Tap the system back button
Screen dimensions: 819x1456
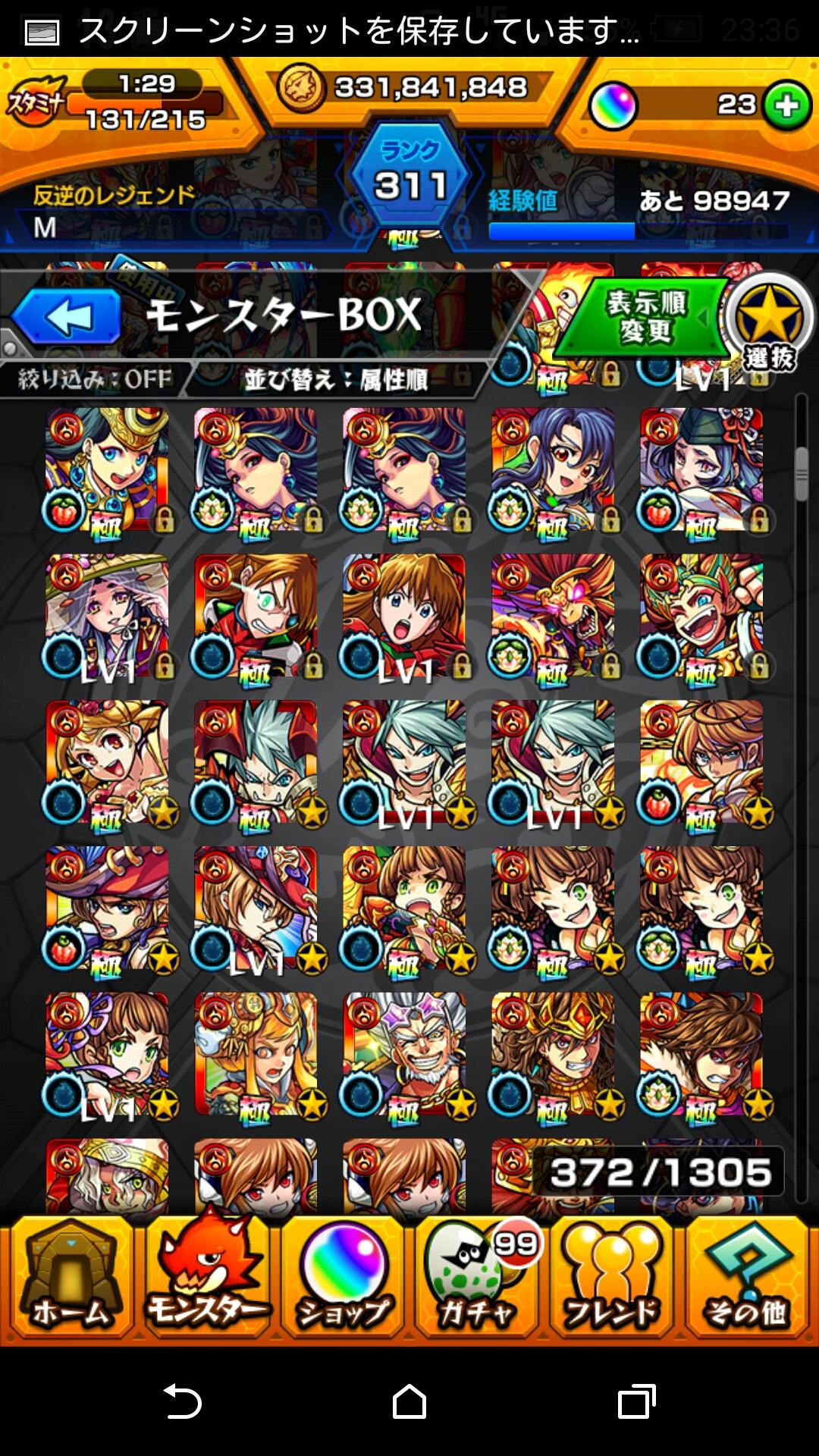pyautogui.click(x=182, y=1401)
